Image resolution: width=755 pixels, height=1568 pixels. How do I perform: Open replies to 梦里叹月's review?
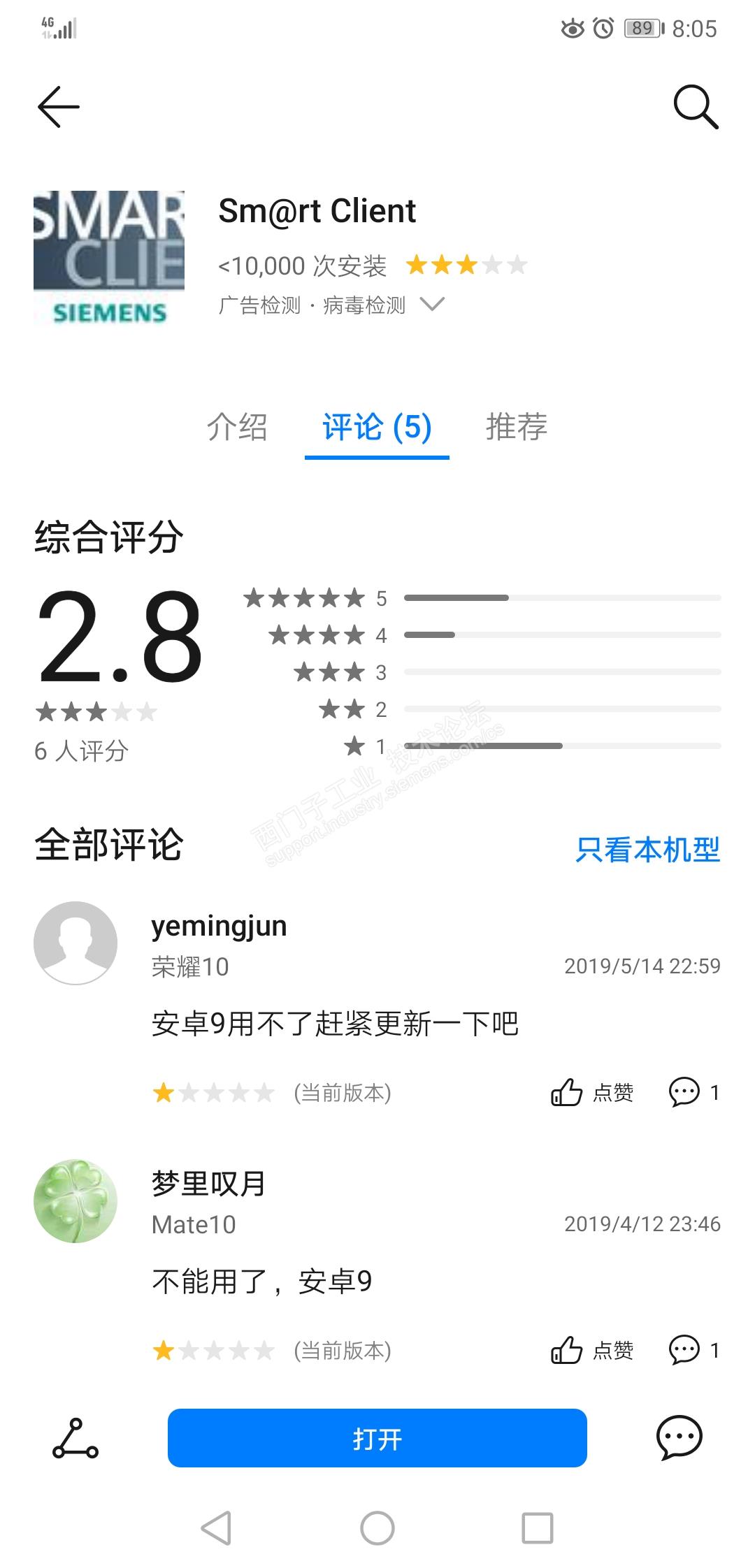693,1350
